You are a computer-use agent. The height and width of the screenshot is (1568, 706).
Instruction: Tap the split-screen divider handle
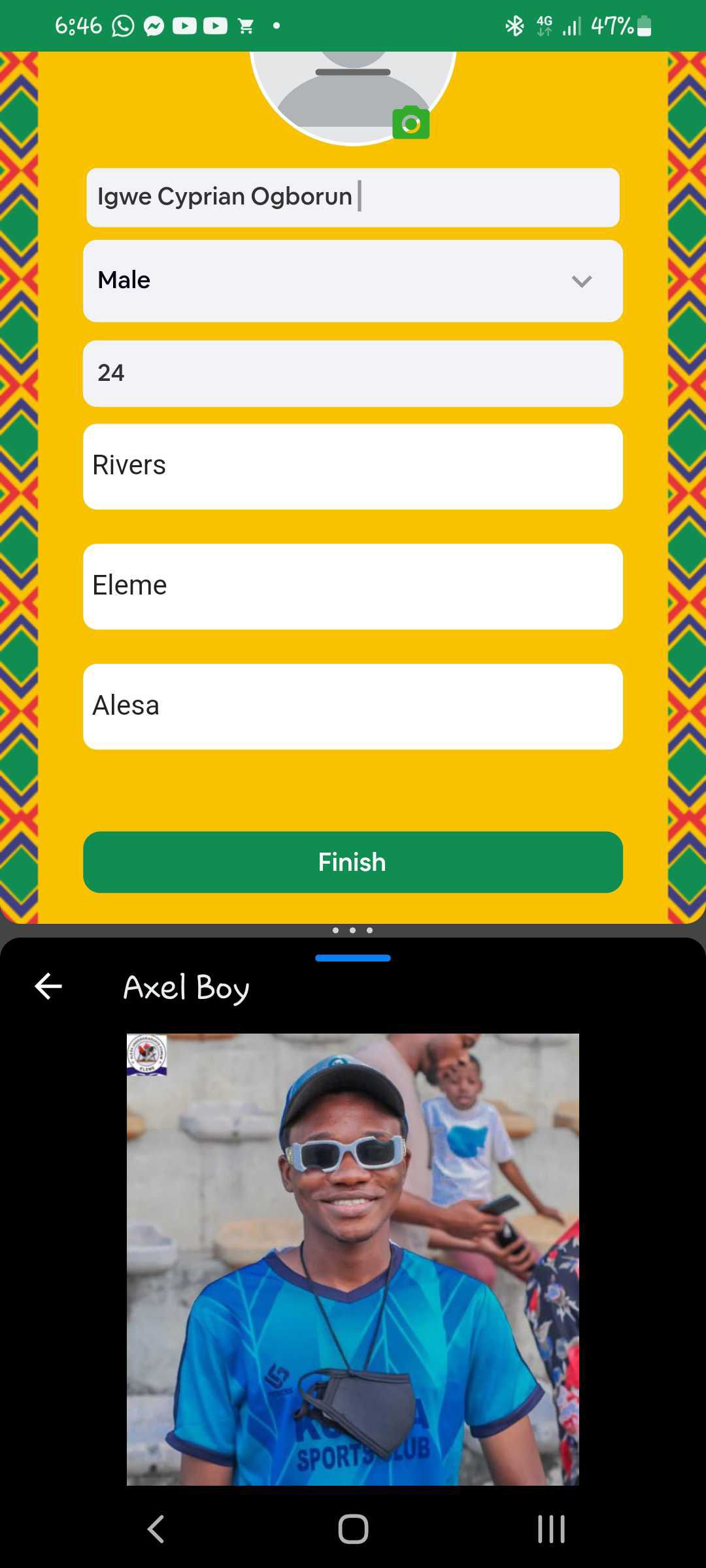(x=353, y=930)
